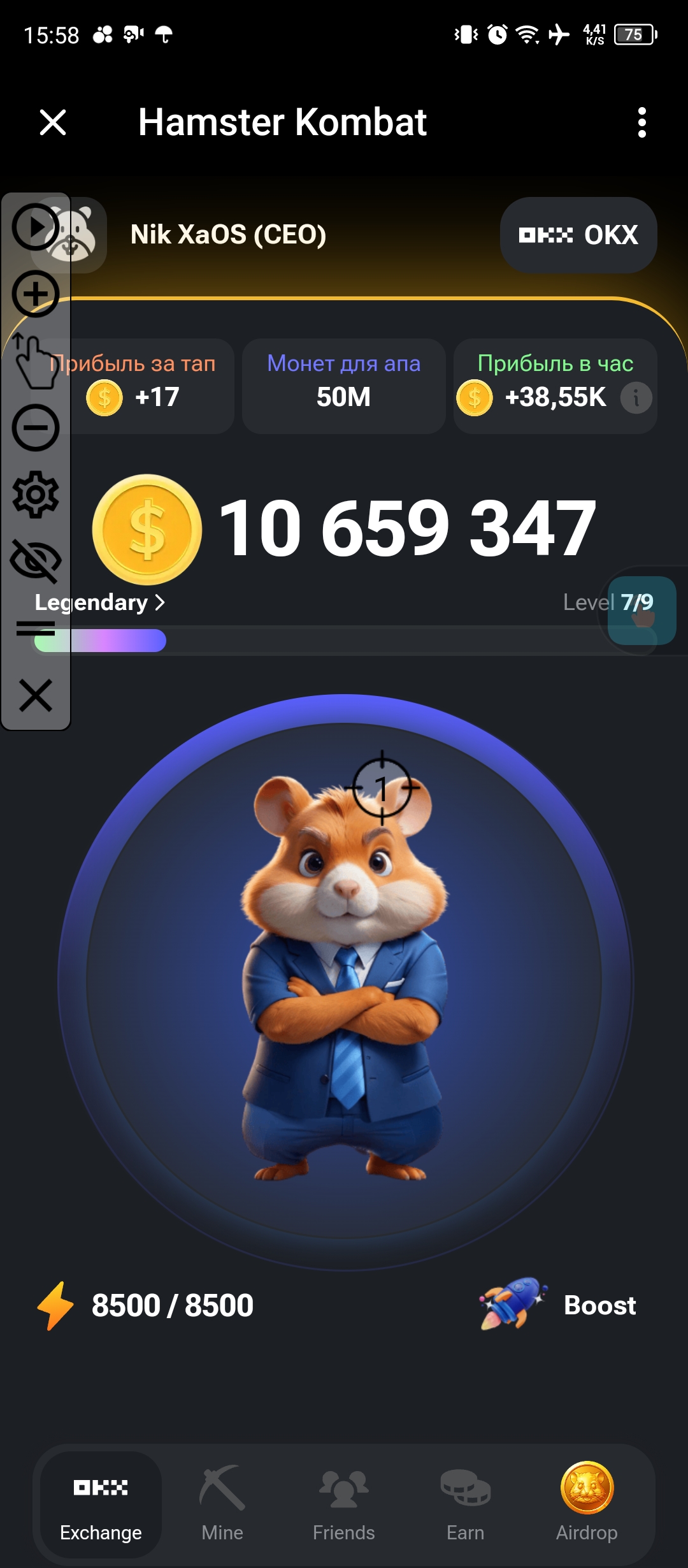Open the Legendary league details
The width and height of the screenshot is (688, 1568).
tap(100, 602)
